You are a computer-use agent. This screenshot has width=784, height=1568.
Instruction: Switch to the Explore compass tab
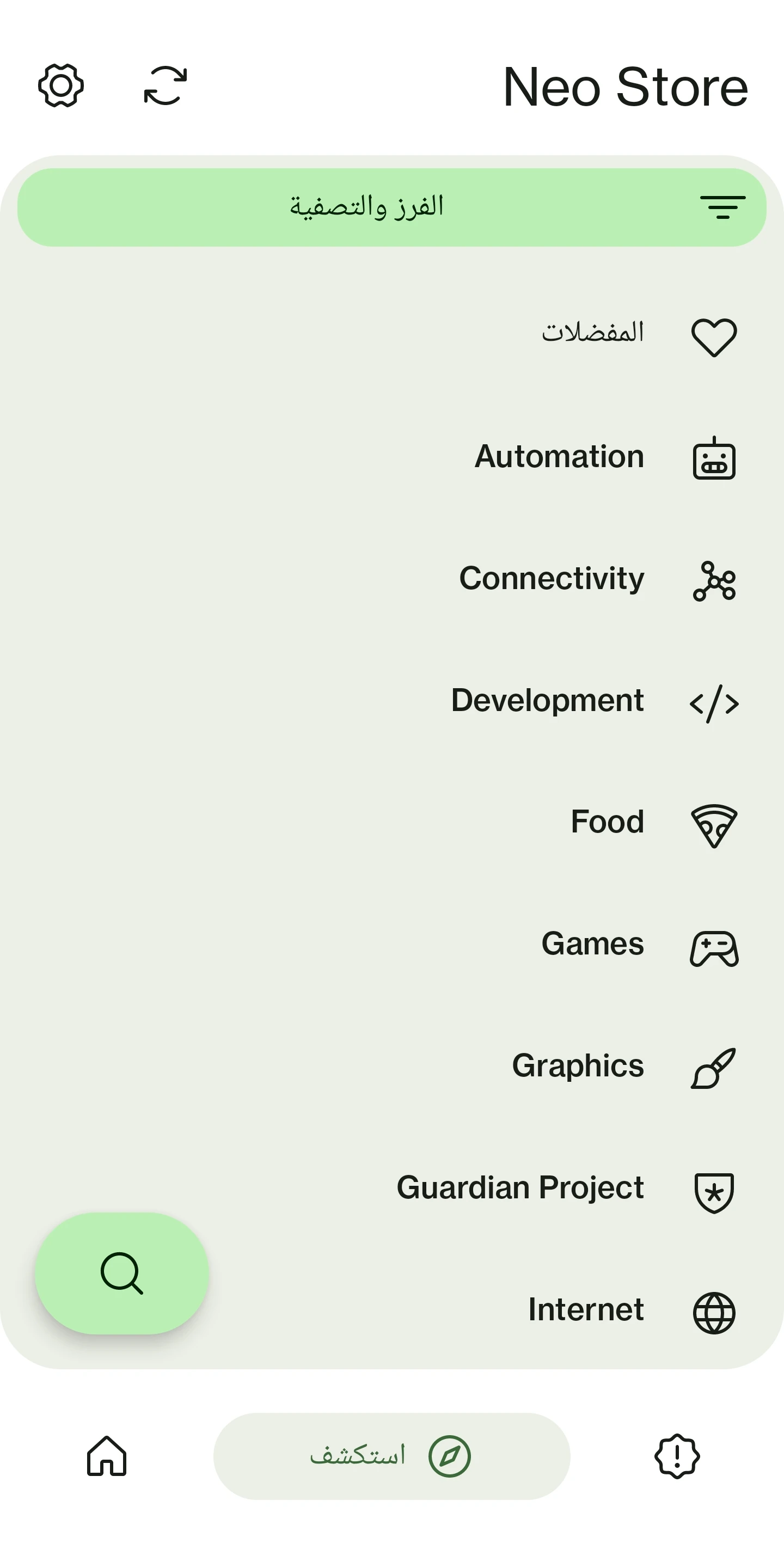point(391,1456)
